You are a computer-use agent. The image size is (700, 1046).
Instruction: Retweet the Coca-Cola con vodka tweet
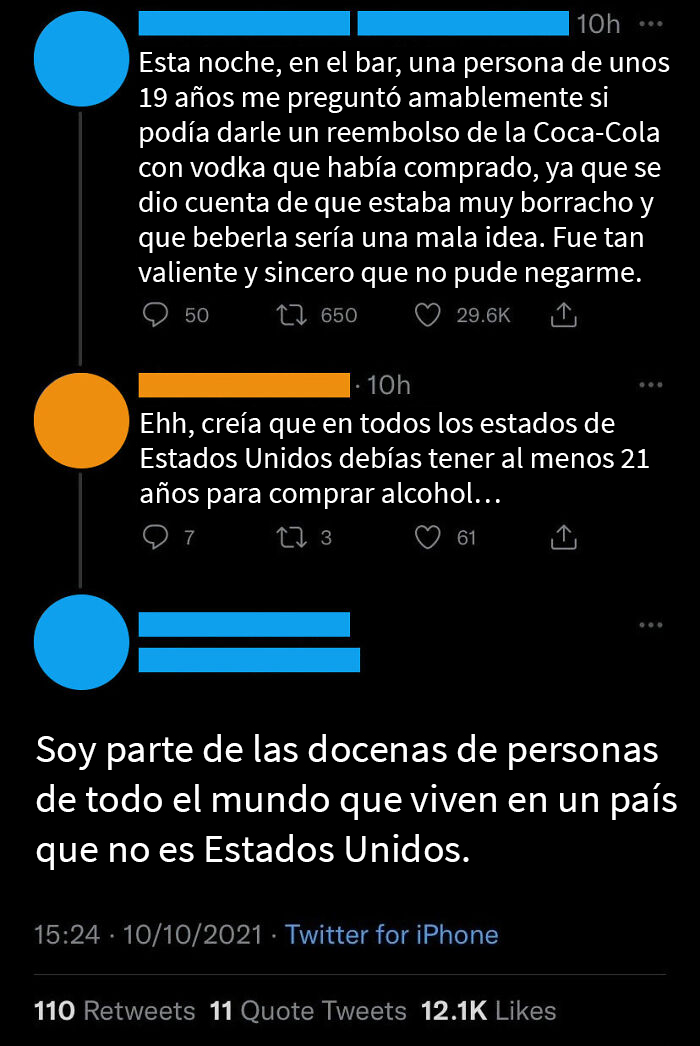289,315
